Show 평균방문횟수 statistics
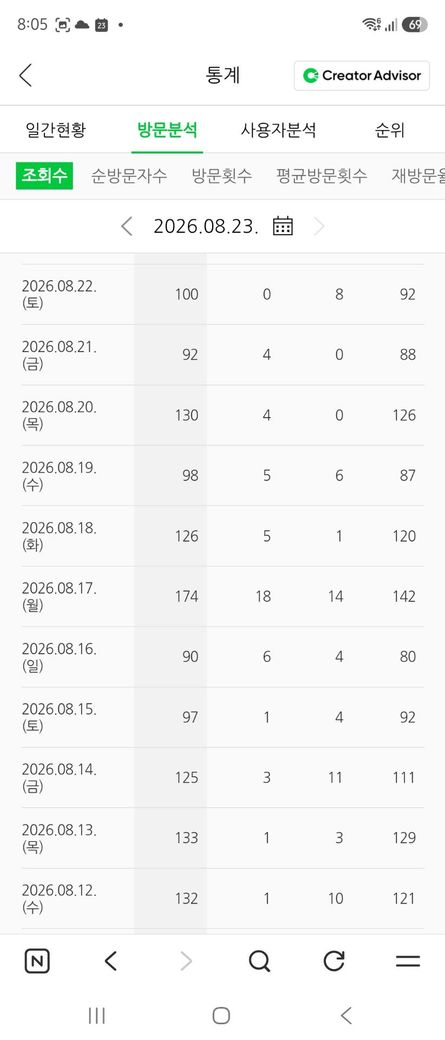This screenshot has width=445, height=1040. 322,176
